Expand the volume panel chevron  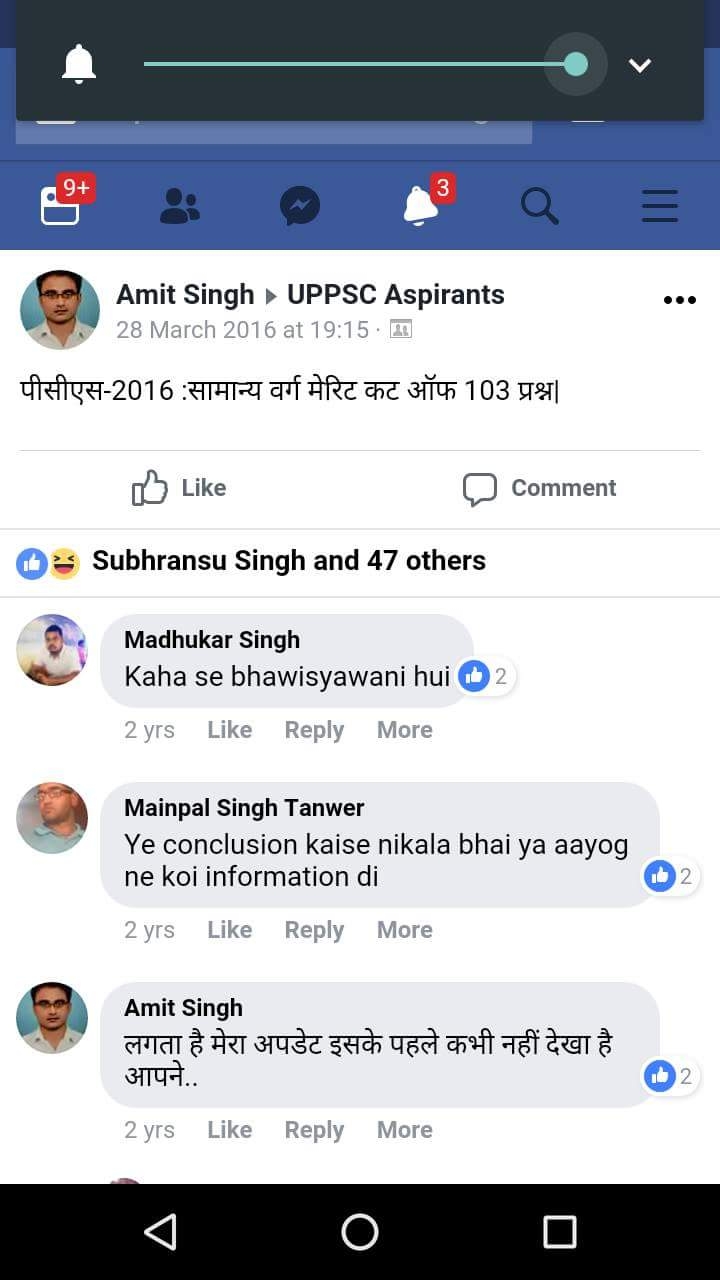click(x=640, y=65)
